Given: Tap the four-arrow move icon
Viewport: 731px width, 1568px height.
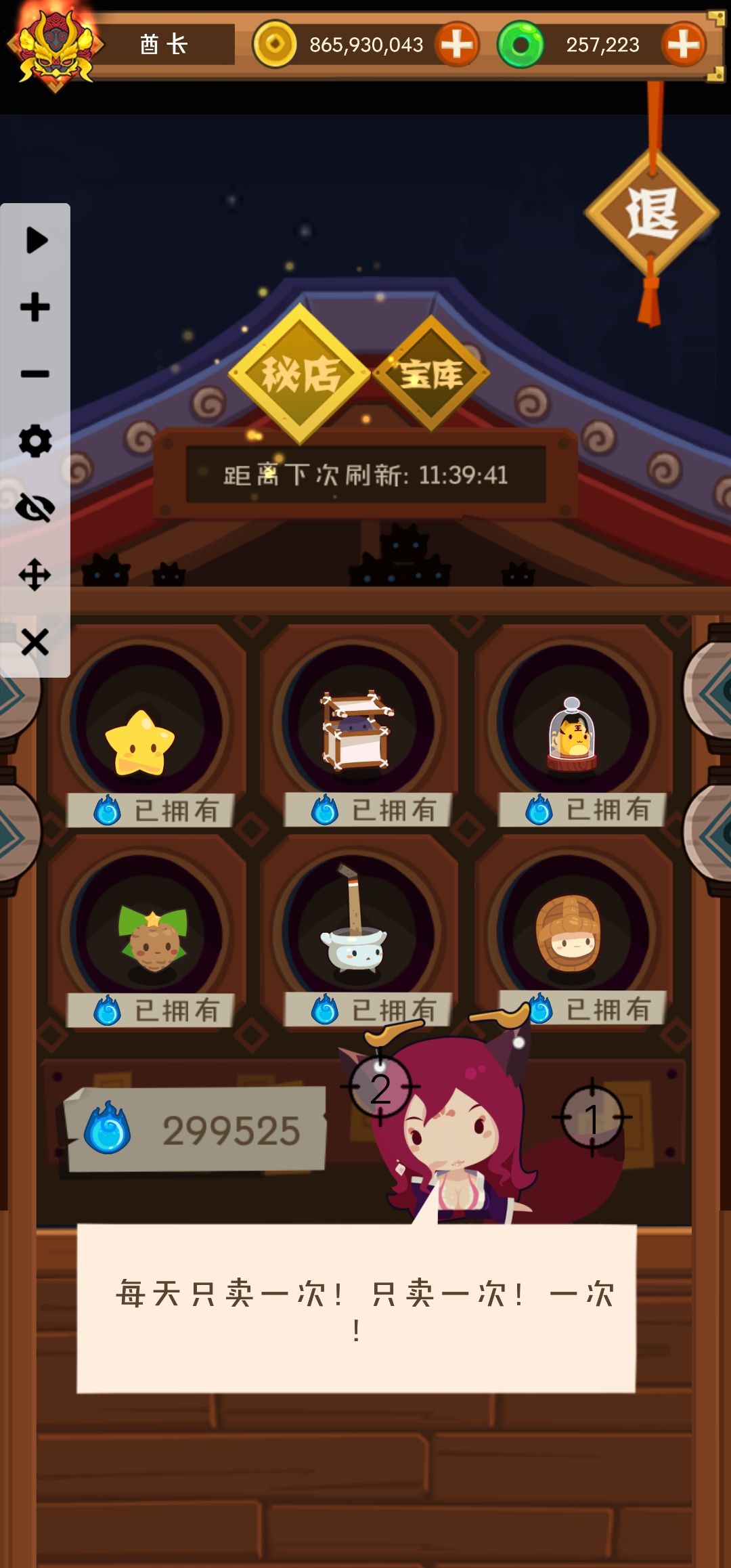Looking at the screenshot, I should tap(35, 575).
